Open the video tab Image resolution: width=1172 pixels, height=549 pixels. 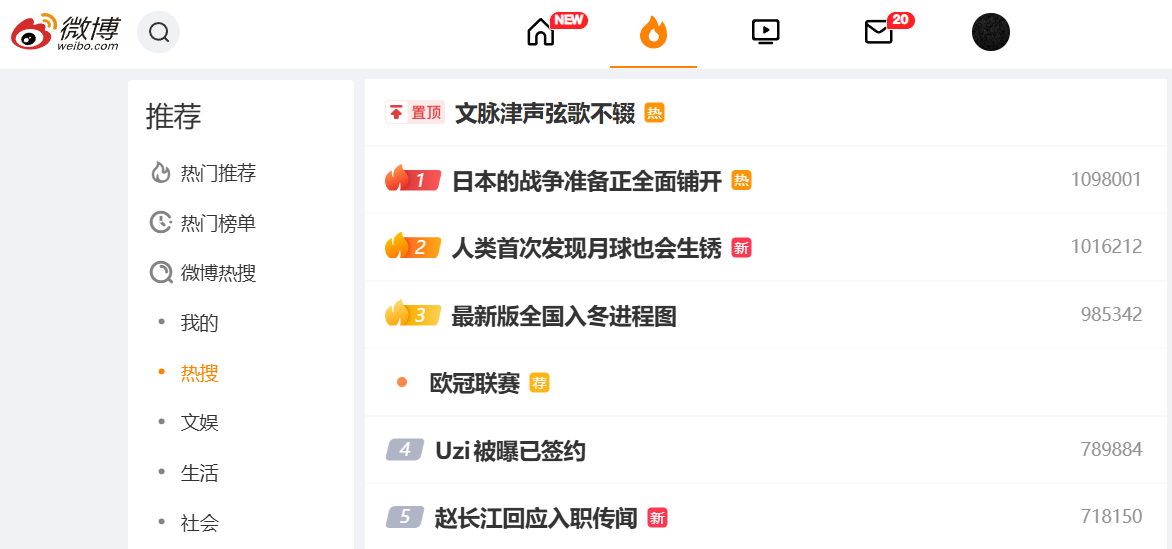[765, 32]
